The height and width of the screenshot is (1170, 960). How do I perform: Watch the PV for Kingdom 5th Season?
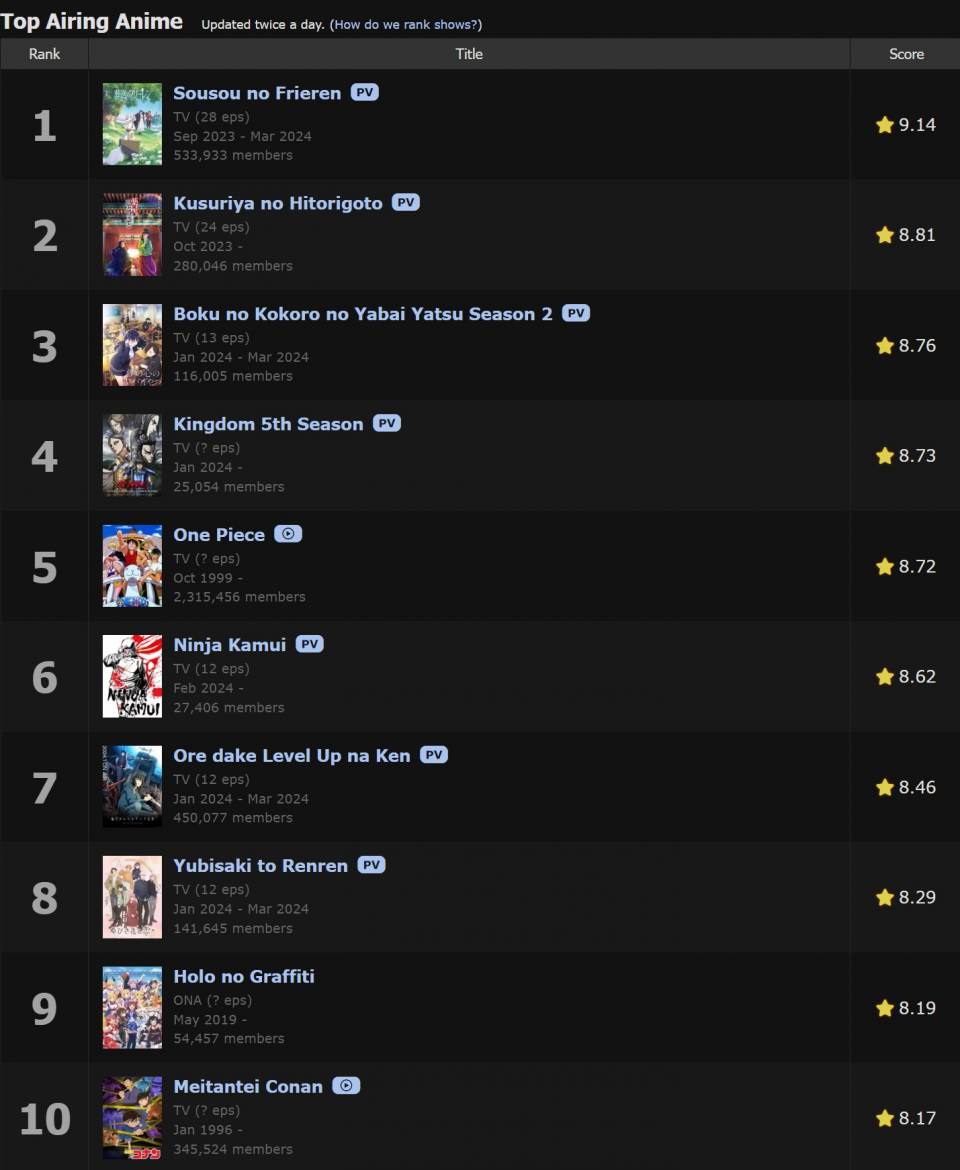386,423
